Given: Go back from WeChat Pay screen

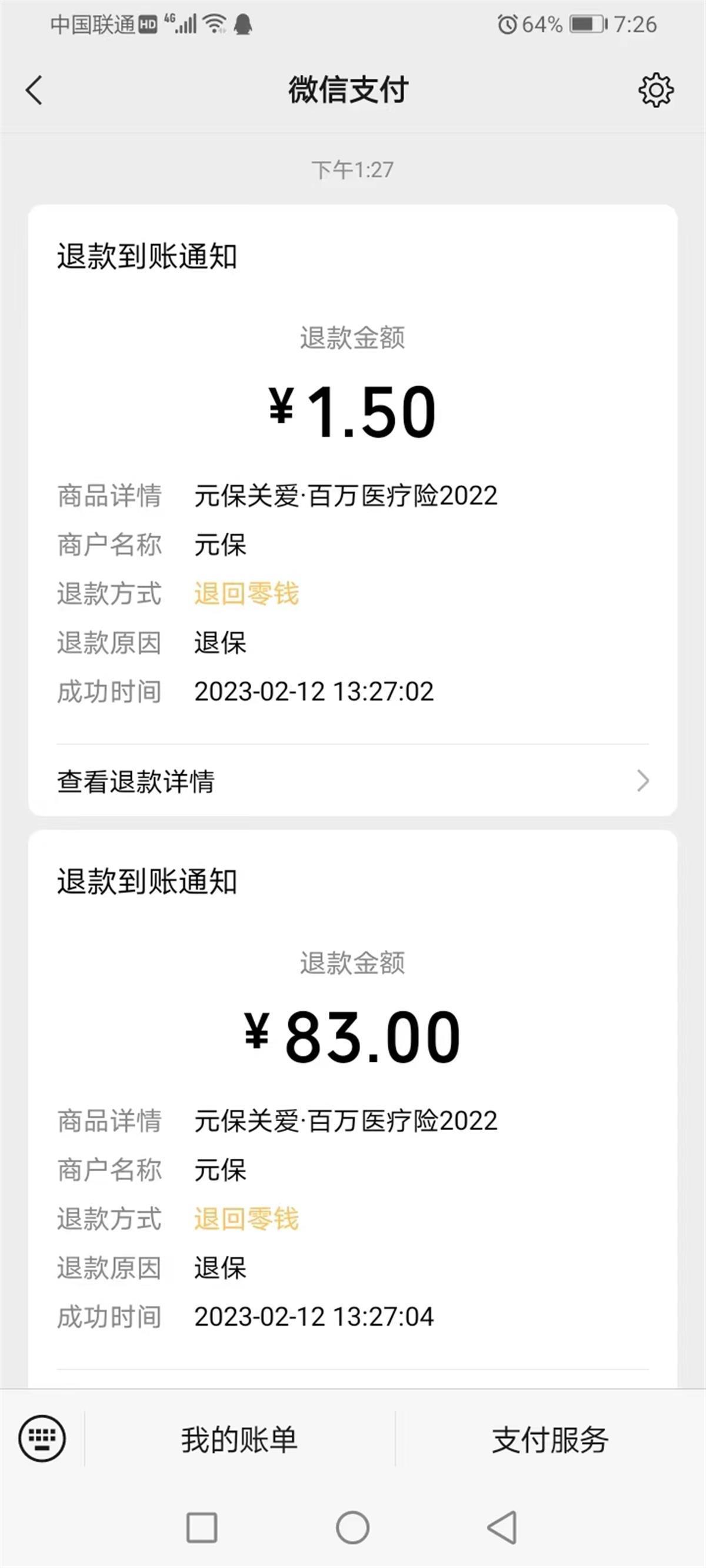Looking at the screenshot, I should click(x=34, y=90).
